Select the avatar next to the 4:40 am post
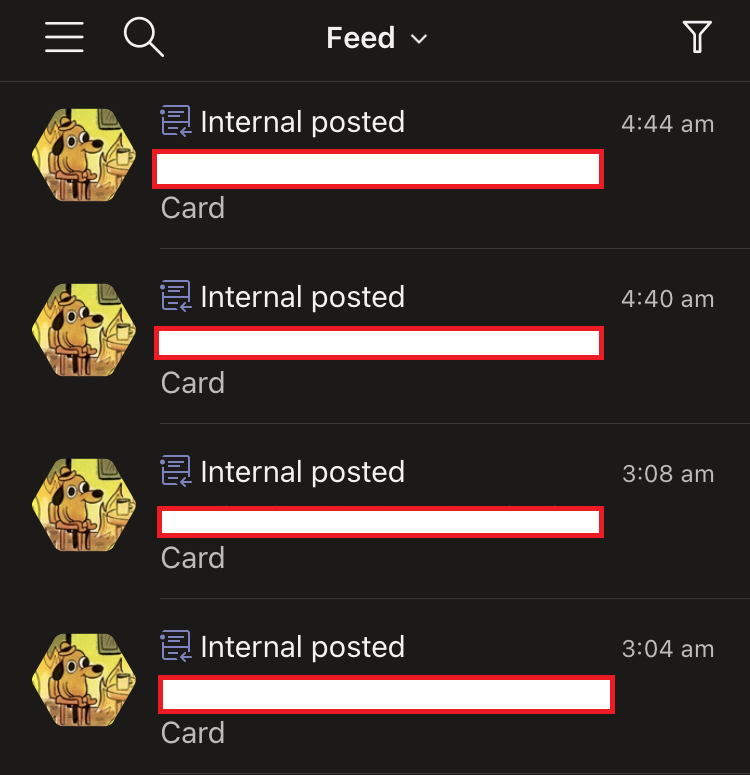This screenshot has height=775, width=750. (84, 330)
